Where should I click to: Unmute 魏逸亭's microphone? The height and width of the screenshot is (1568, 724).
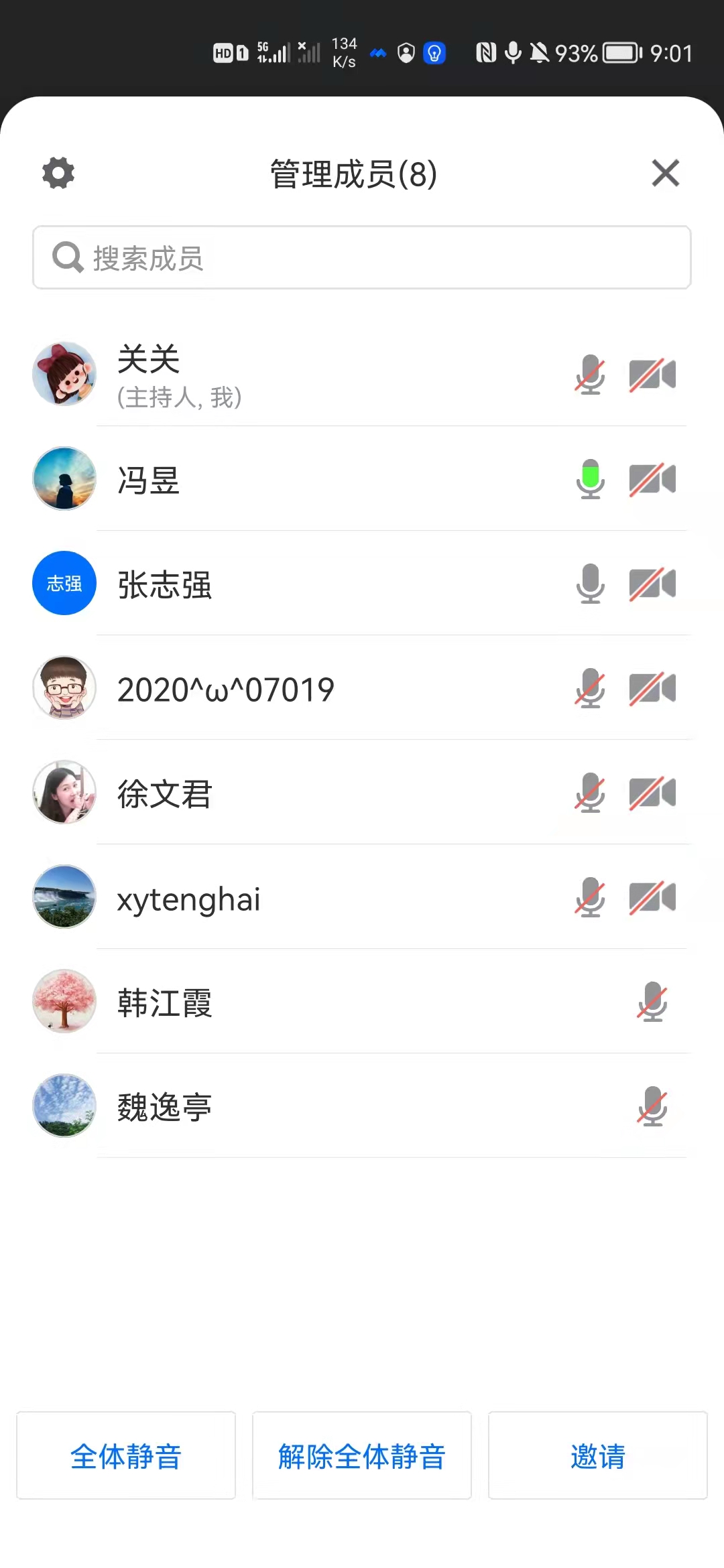pos(652,1107)
